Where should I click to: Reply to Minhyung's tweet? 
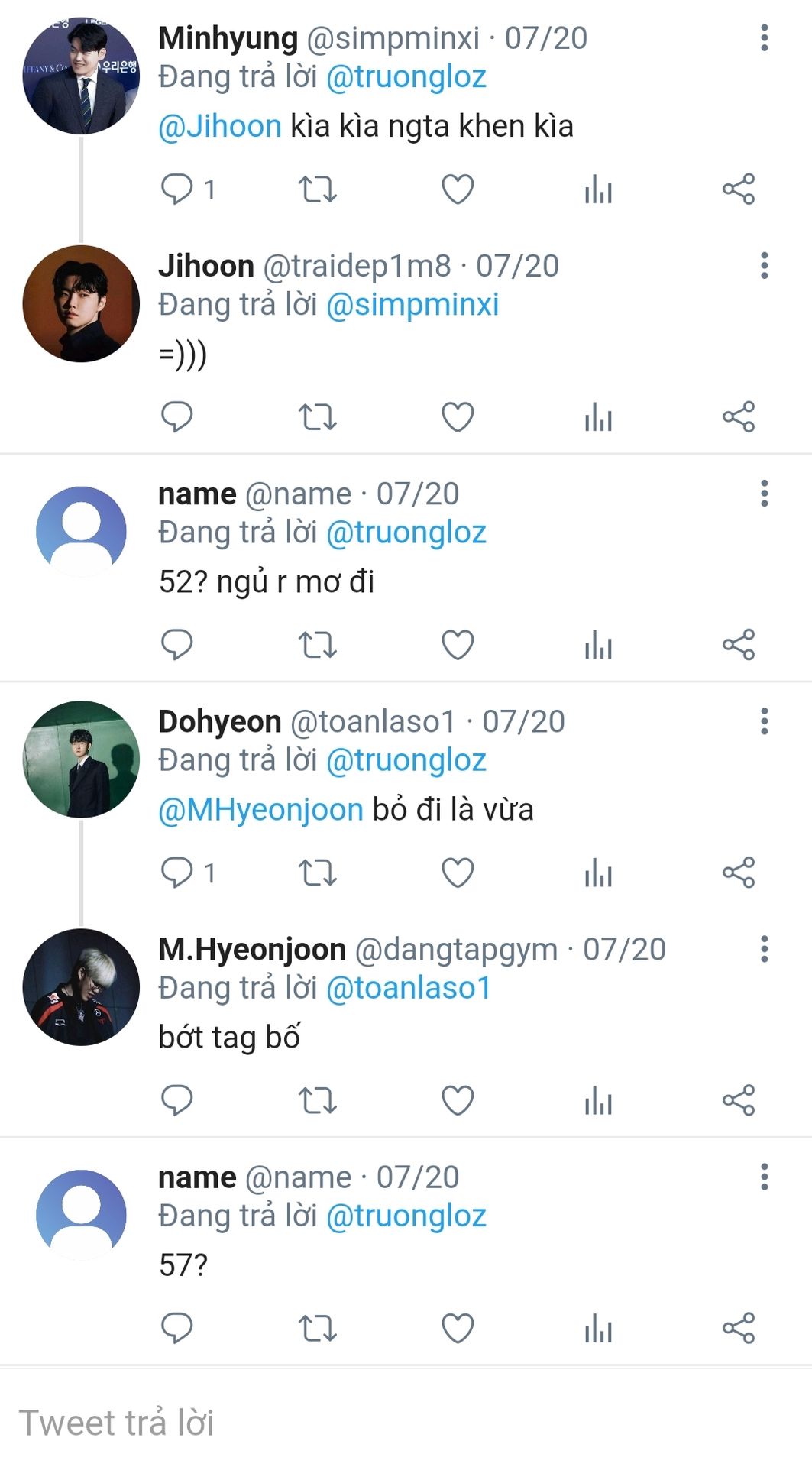click(177, 189)
